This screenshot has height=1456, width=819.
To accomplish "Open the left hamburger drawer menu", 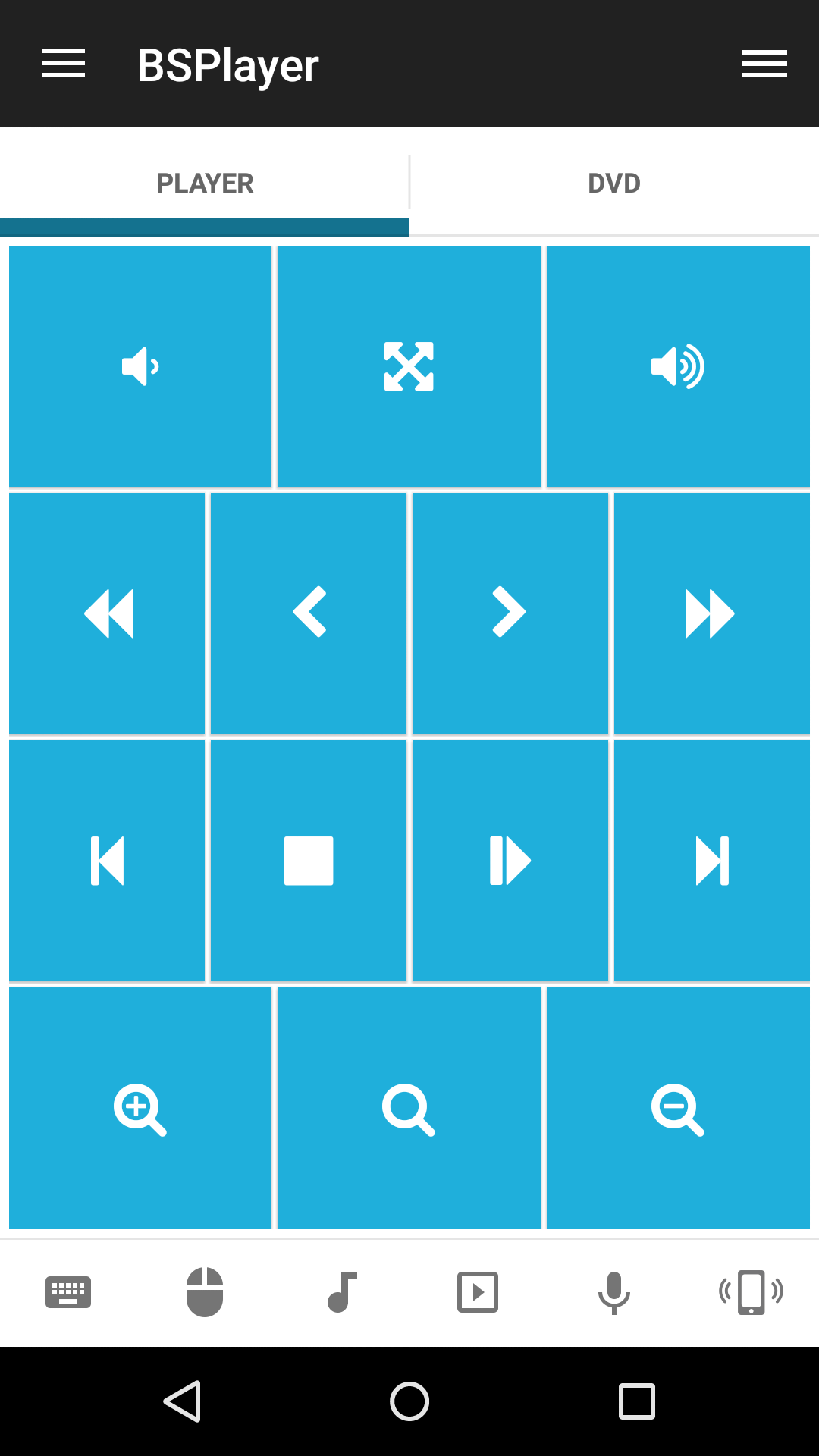I will tap(64, 64).
